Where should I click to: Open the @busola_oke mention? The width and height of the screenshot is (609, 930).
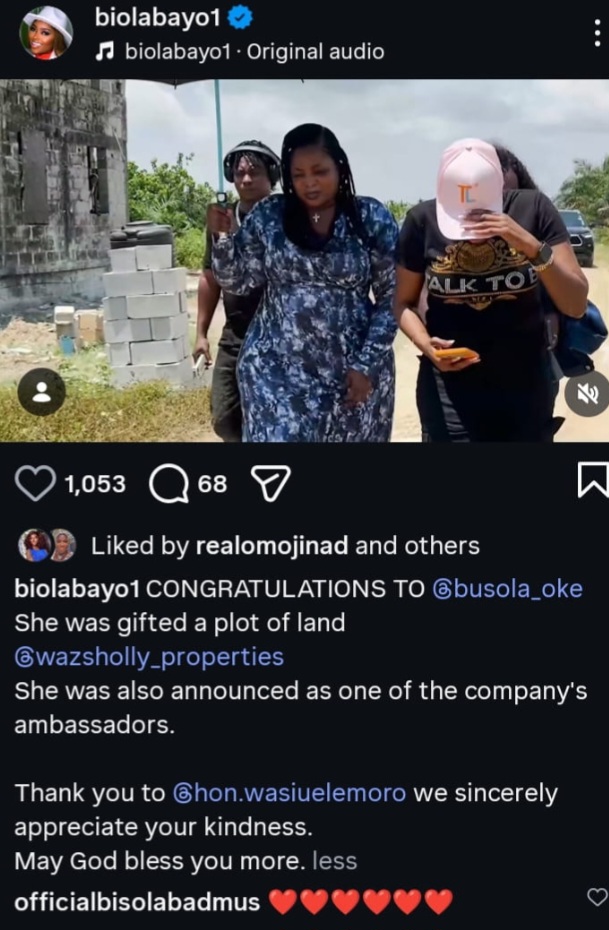click(x=507, y=588)
